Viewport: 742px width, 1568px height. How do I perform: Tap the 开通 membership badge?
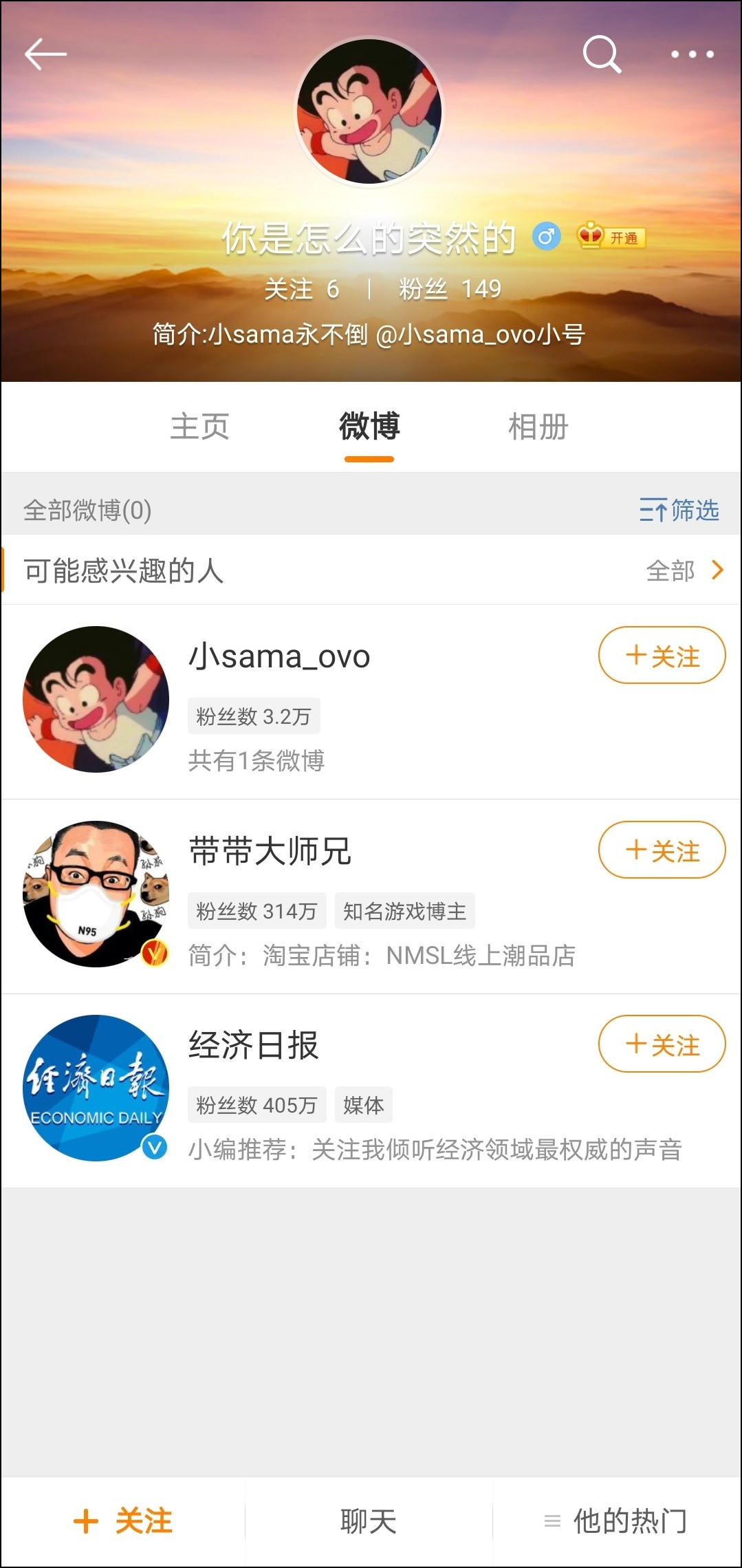[611, 237]
